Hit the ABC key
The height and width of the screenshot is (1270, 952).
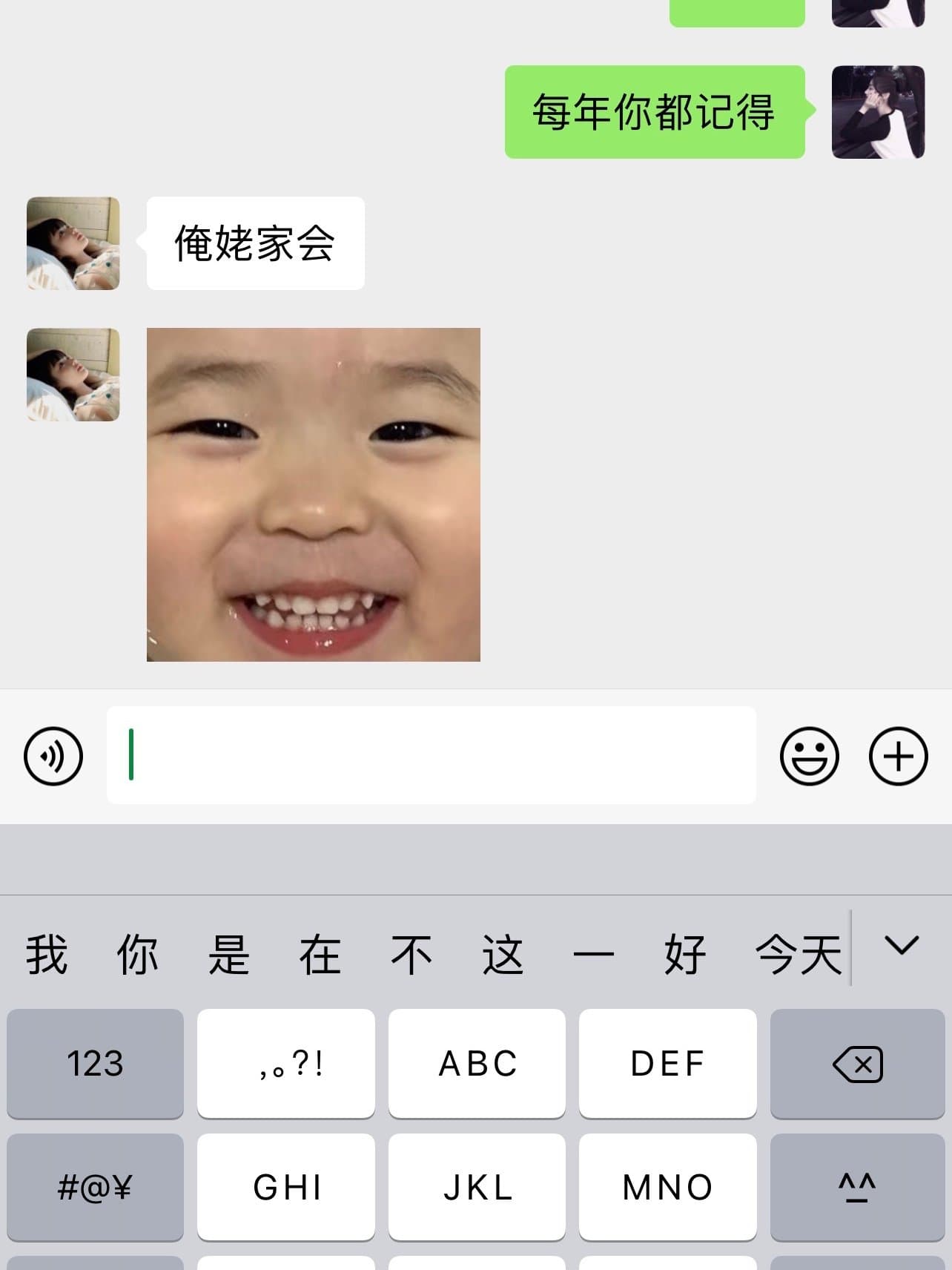477,1063
